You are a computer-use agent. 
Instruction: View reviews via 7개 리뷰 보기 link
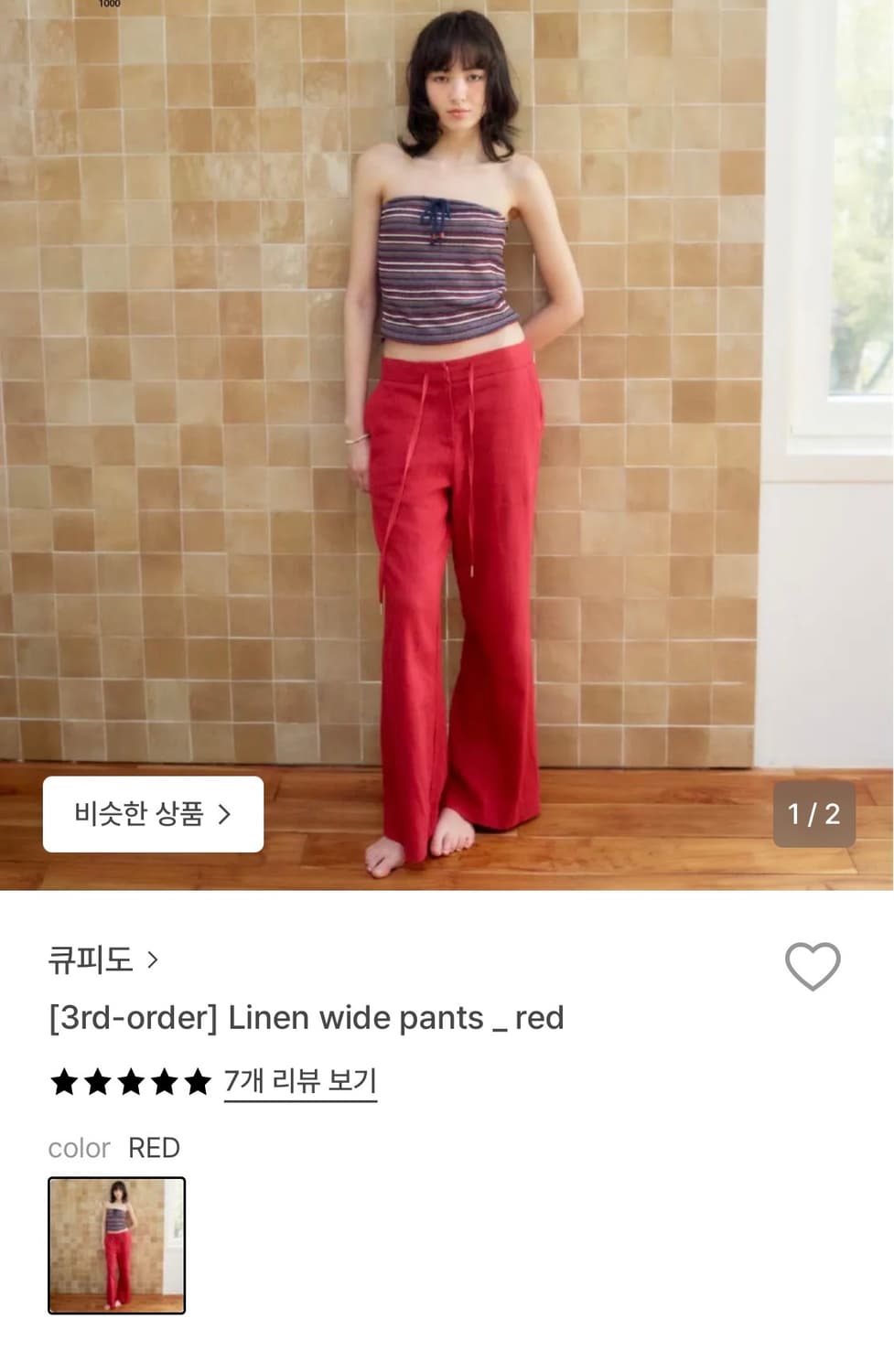click(302, 1080)
